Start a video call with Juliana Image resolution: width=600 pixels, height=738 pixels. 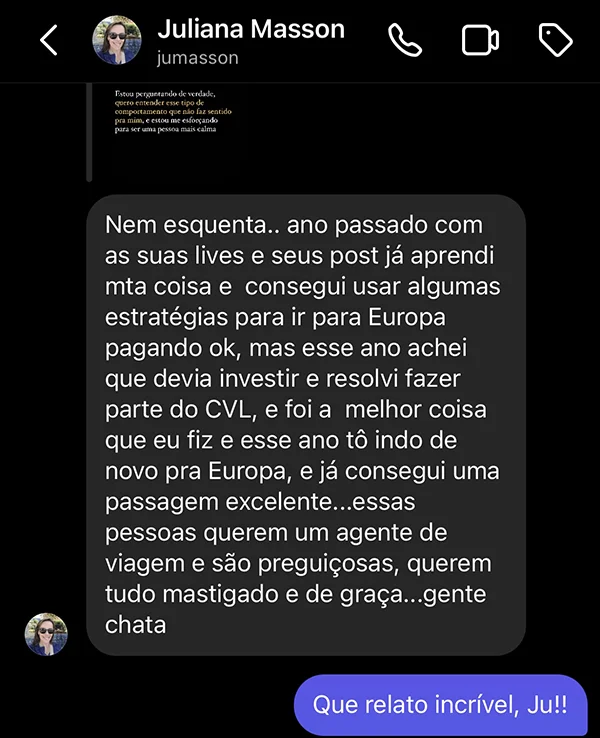pos(480,40)
